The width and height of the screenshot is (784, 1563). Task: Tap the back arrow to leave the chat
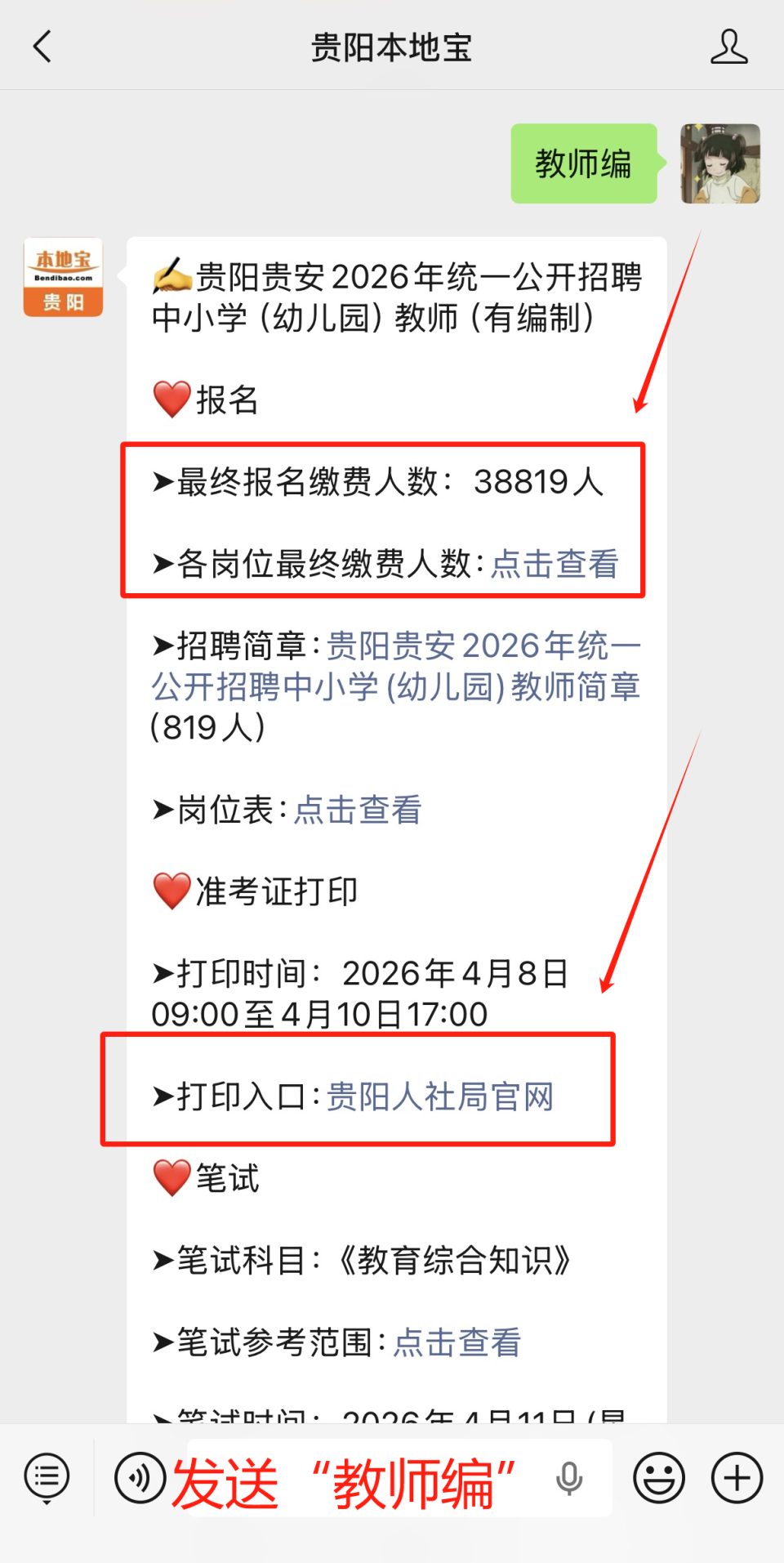point(42,47)
